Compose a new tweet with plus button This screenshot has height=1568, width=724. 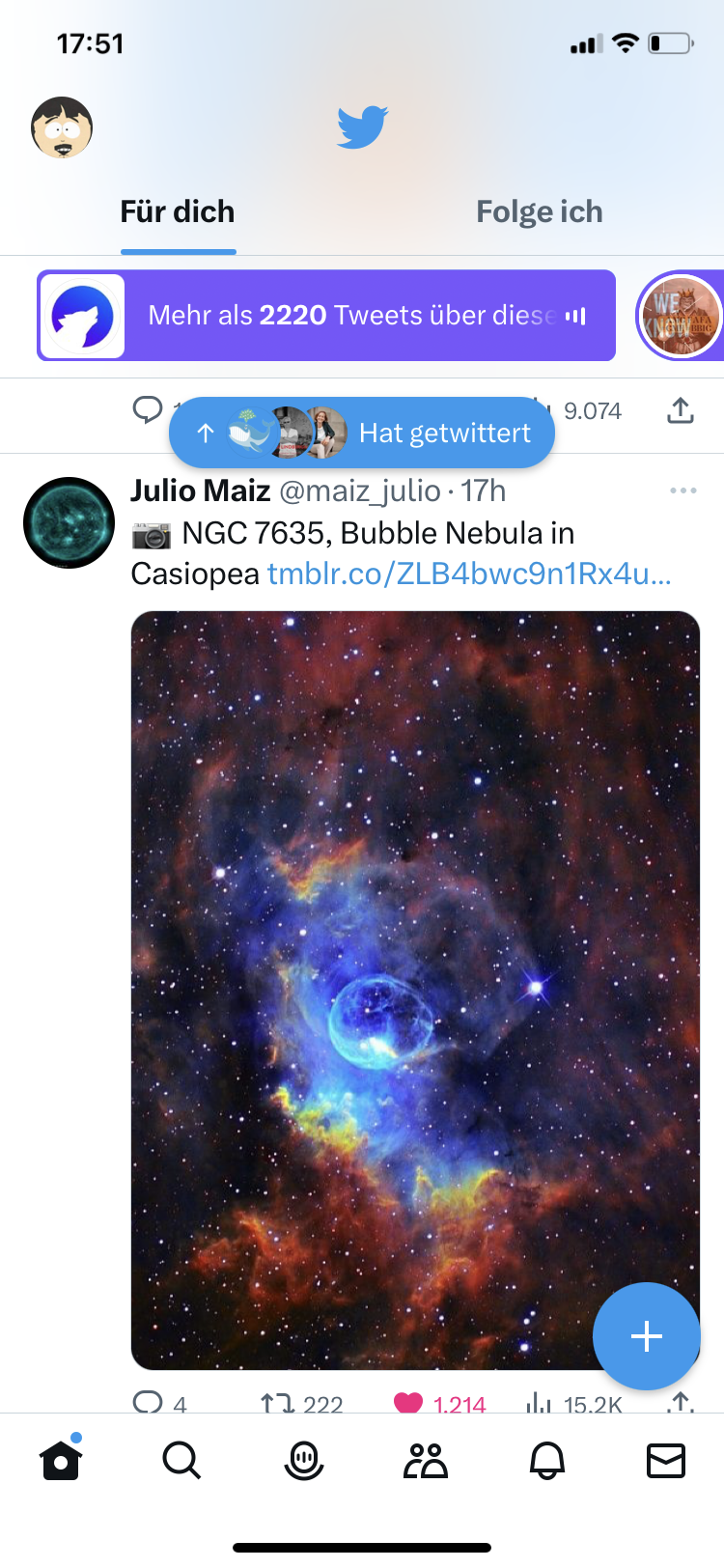646,1335
